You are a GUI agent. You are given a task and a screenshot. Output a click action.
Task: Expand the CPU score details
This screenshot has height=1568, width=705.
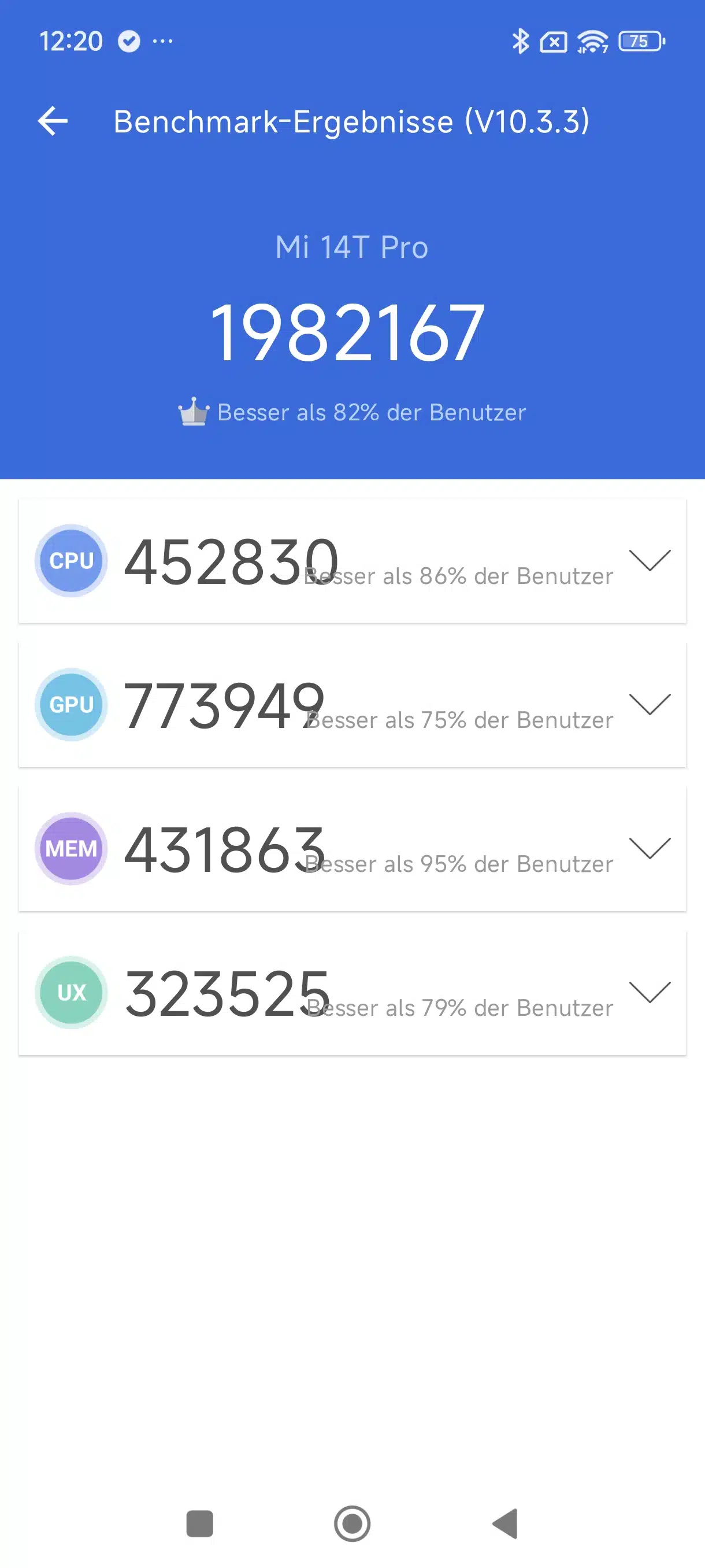(650, 561)
